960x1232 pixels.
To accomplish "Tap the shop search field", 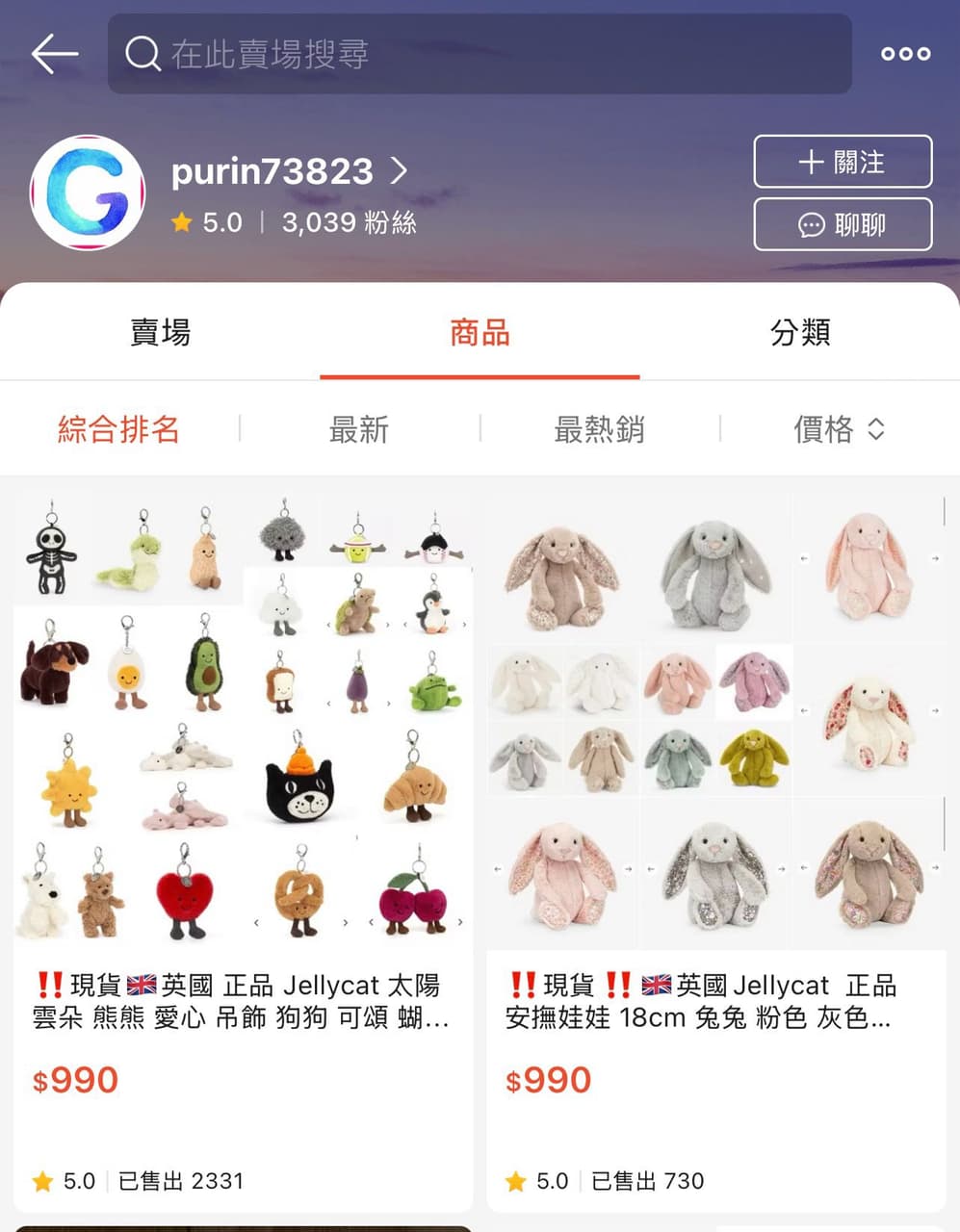I will 480,54.
